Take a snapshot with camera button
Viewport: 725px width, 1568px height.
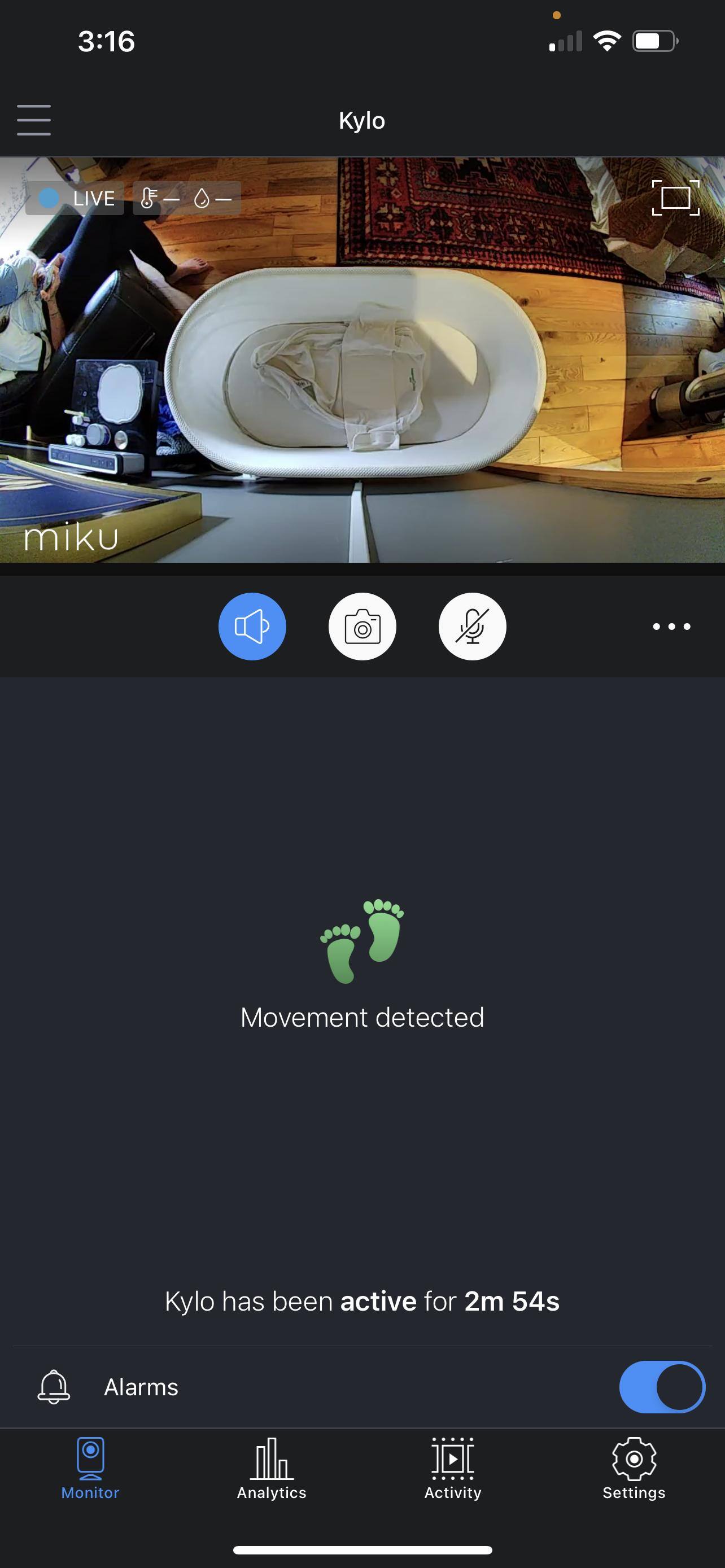[x=362, y=627]
